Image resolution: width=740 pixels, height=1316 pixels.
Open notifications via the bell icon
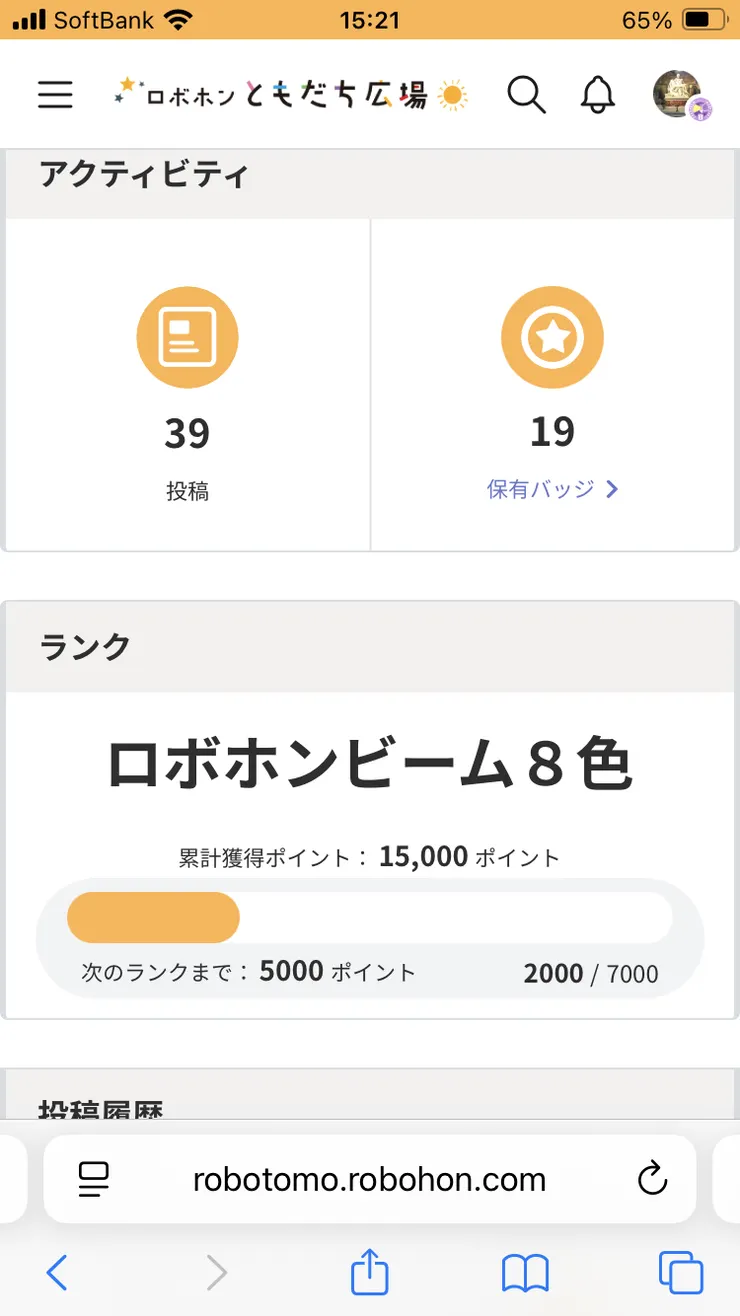597,95
